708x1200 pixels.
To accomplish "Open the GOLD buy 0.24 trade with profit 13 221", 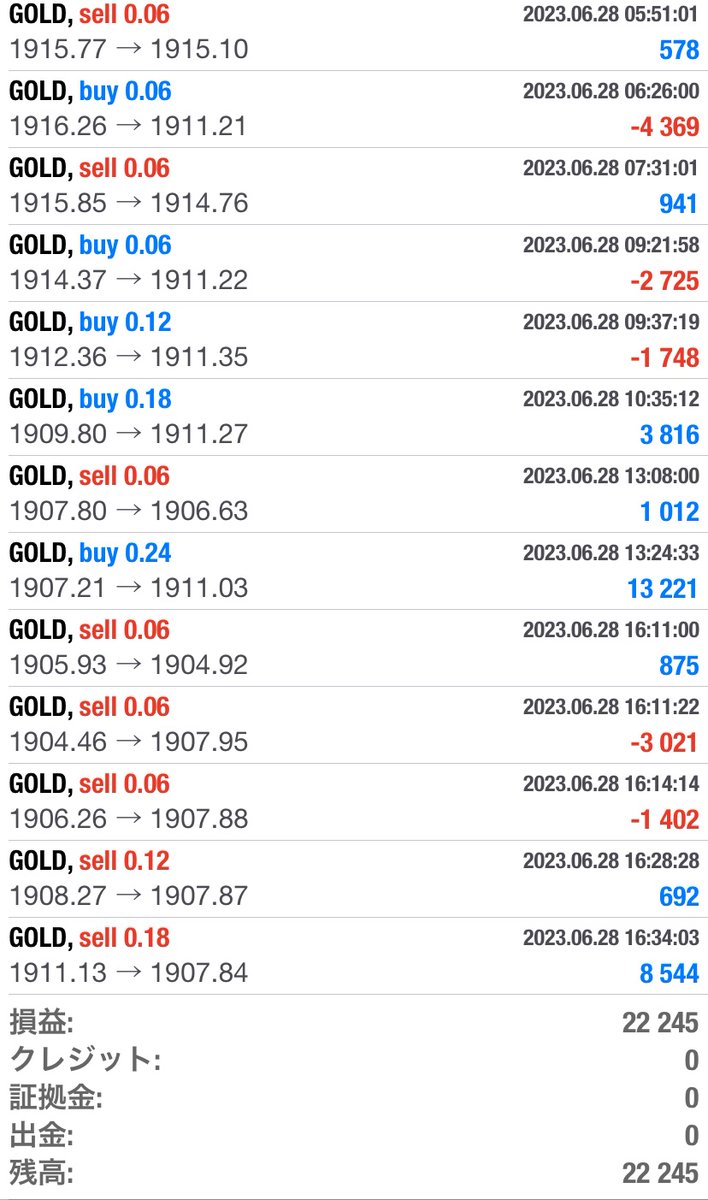I will click(354, 571).
